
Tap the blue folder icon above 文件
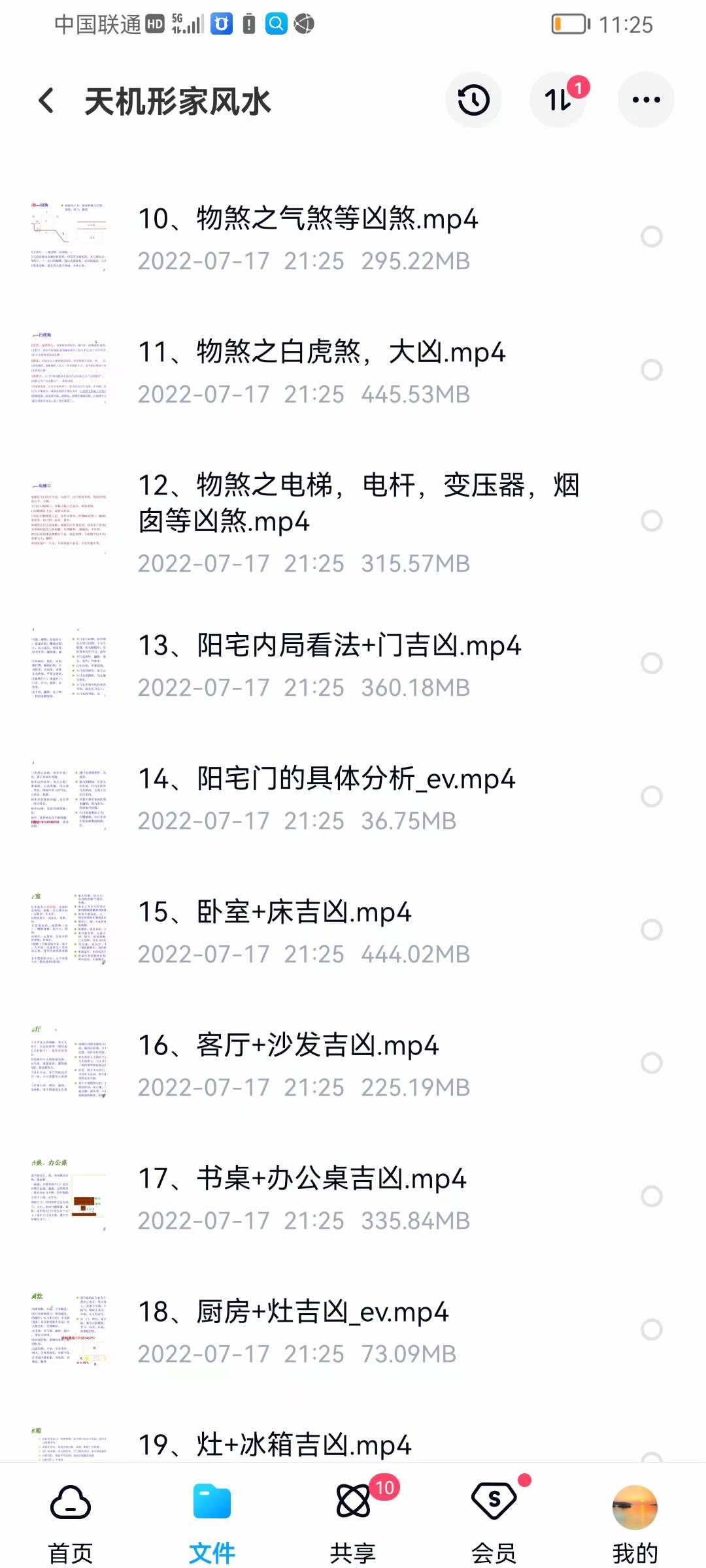[x=211, y=1503]
